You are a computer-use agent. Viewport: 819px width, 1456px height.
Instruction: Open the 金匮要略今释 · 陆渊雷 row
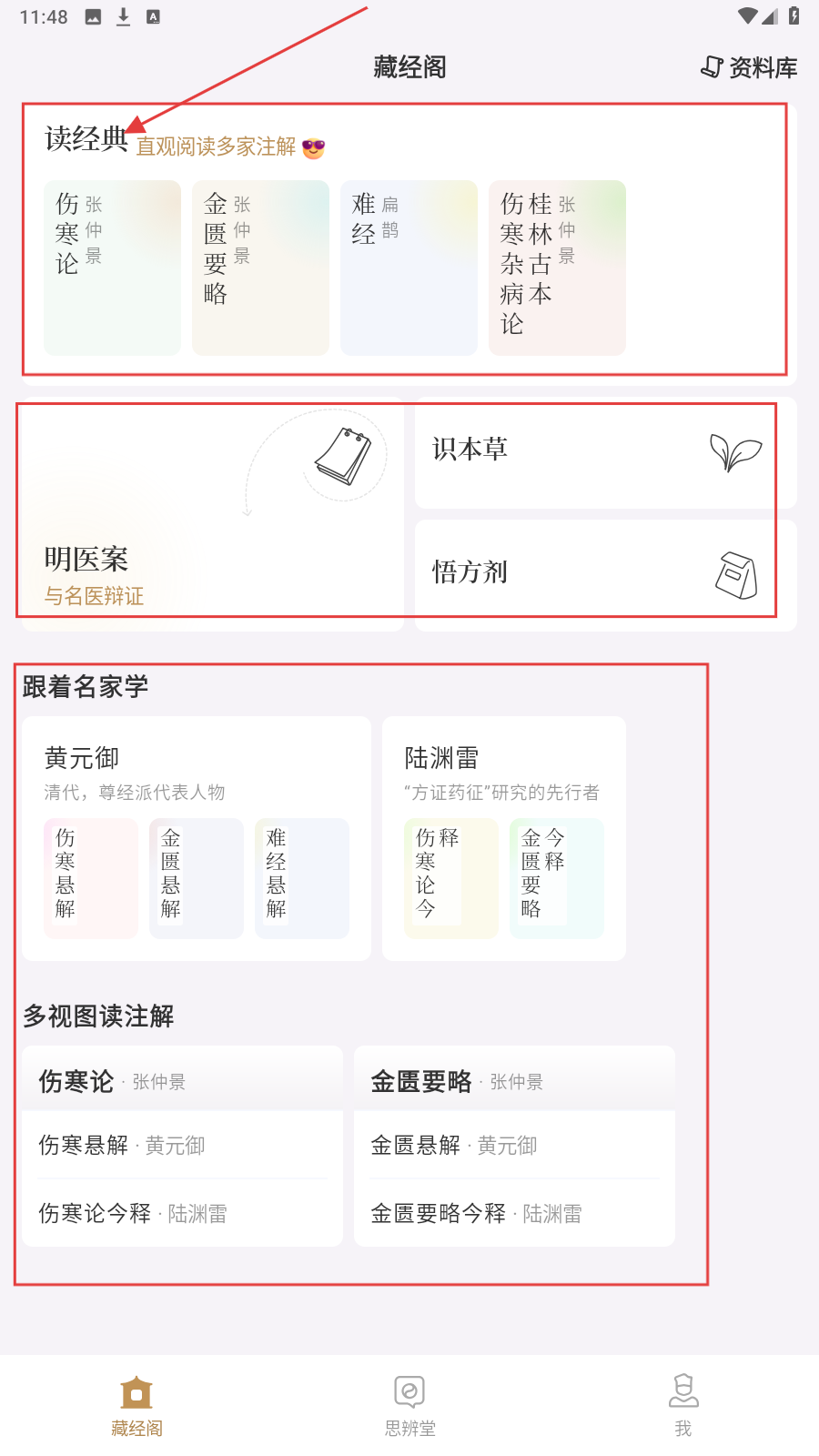pyautogui.click(x=514, y=1213)
